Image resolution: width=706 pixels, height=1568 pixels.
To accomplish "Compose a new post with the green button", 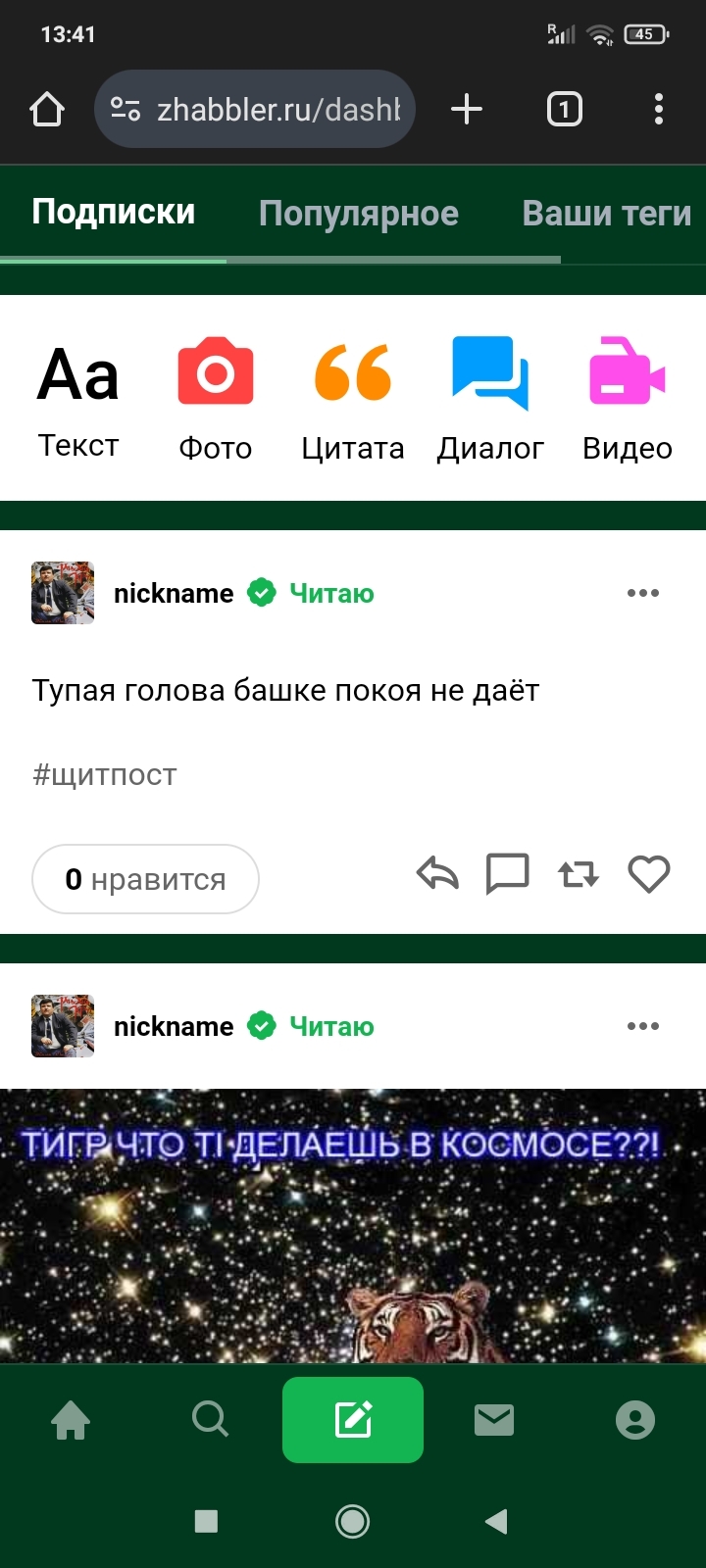I will tap(353, 1419).
